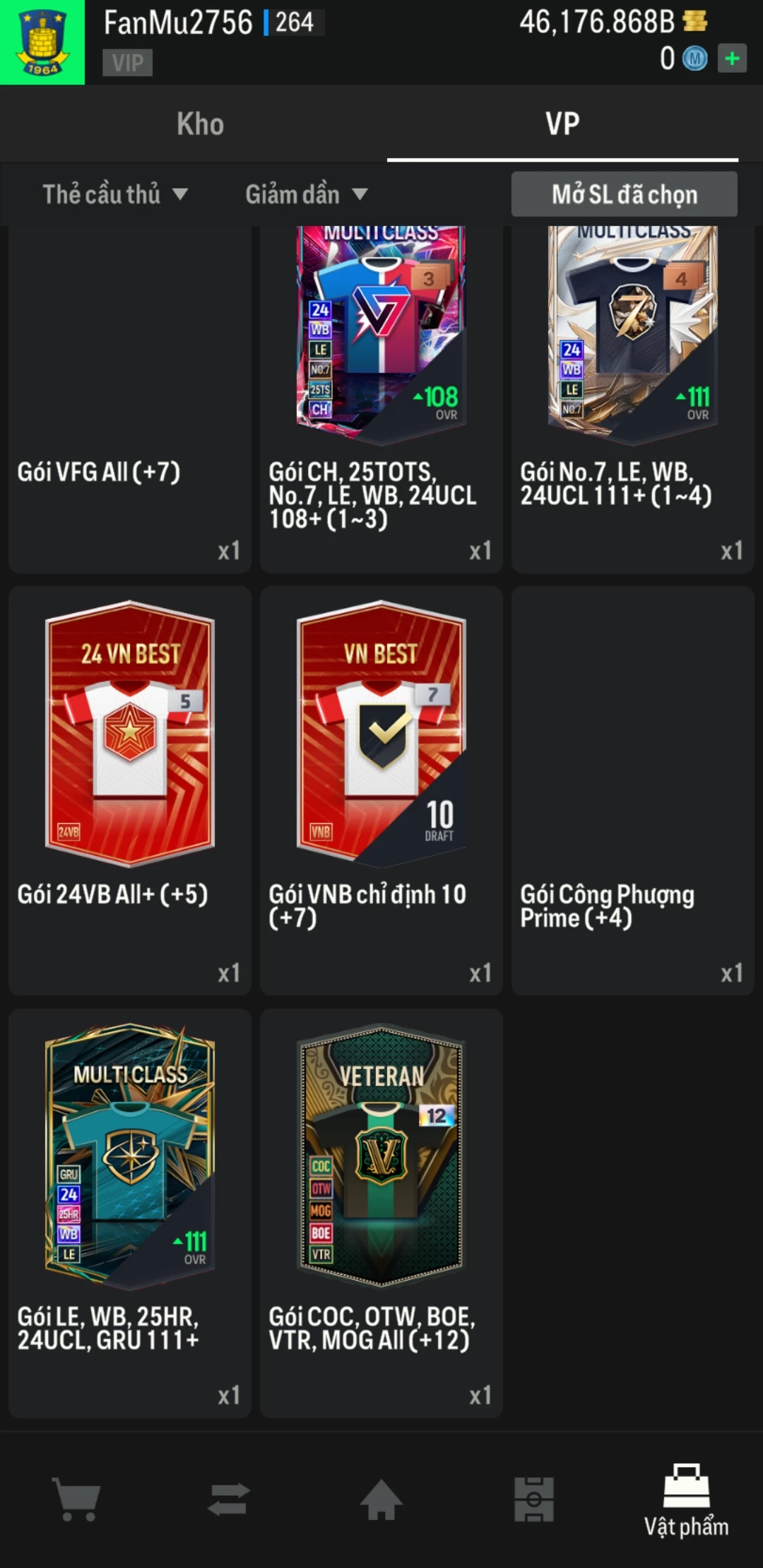763x1568 pixels.
Task: Choose Gói VNB chỉ định 10 (+7)
Action: [x=381, y=790]
